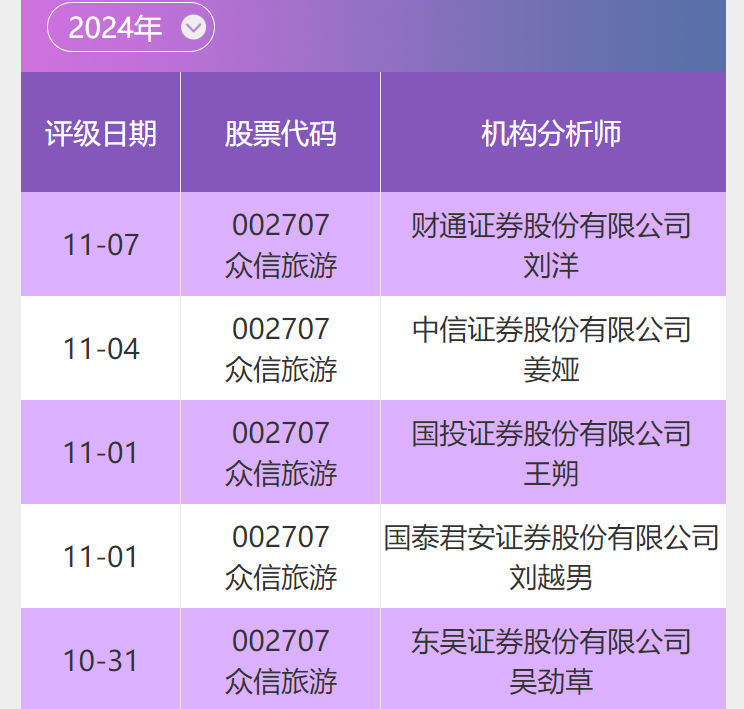Open the 2024年 year dropdown
The width and height of the screenshot is (744, 709).
[x=131, y=28]
